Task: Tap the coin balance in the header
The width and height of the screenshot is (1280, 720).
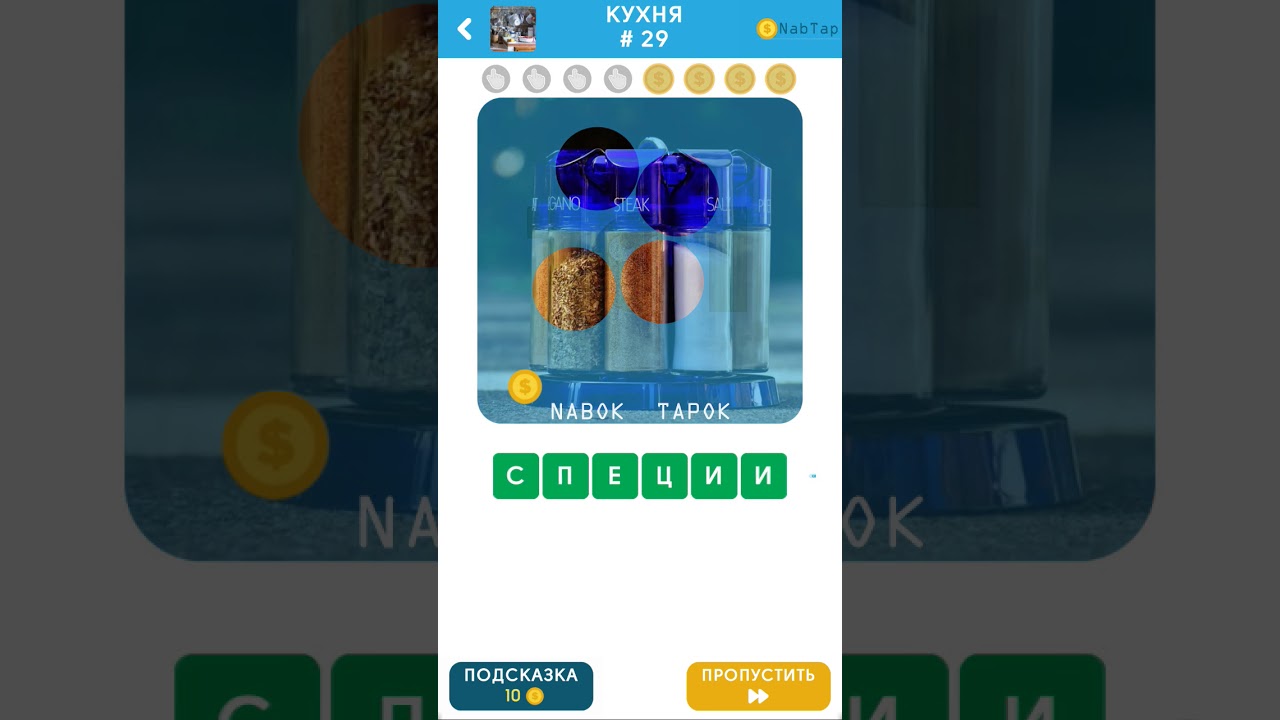Action: coord(797,29)
